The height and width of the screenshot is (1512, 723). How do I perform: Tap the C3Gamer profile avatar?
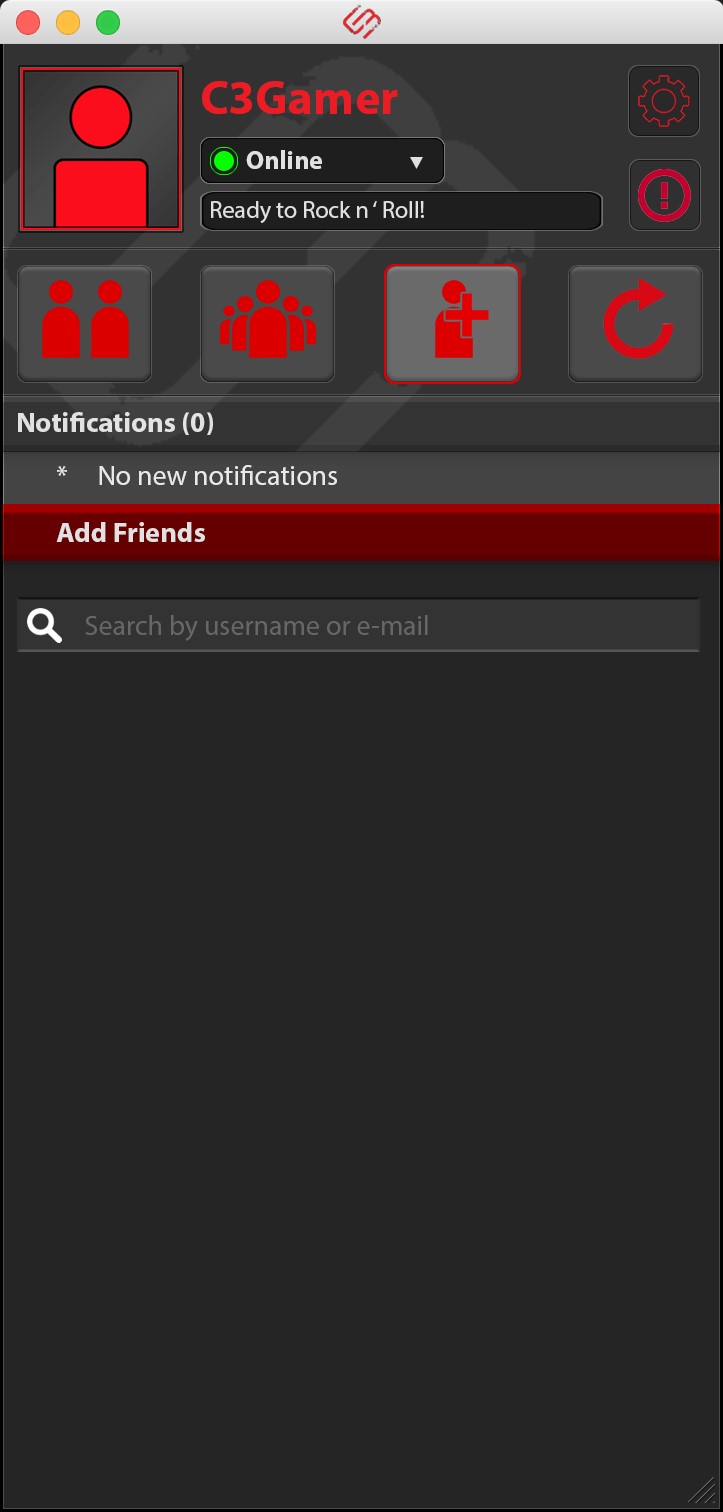[x=101, y=150]
